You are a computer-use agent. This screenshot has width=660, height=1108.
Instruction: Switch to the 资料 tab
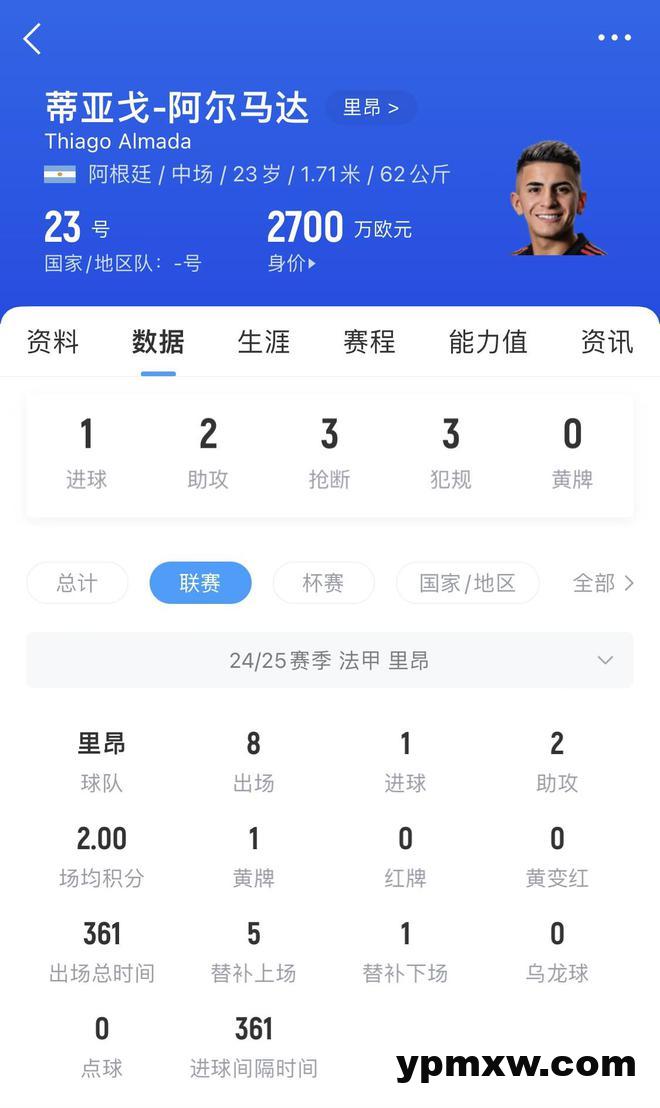[52, 342]
